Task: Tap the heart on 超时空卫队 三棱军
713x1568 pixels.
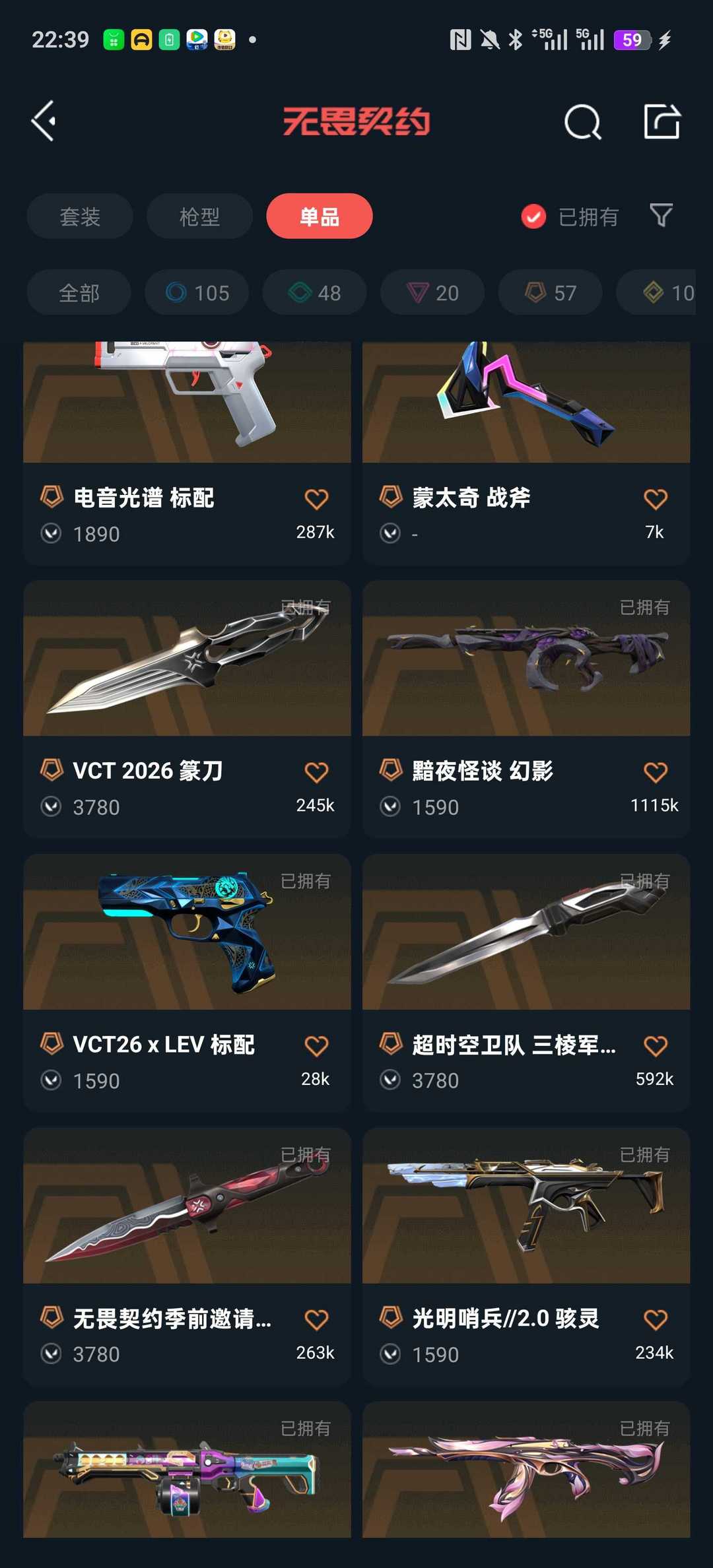Action: [x=655, y=1046]
